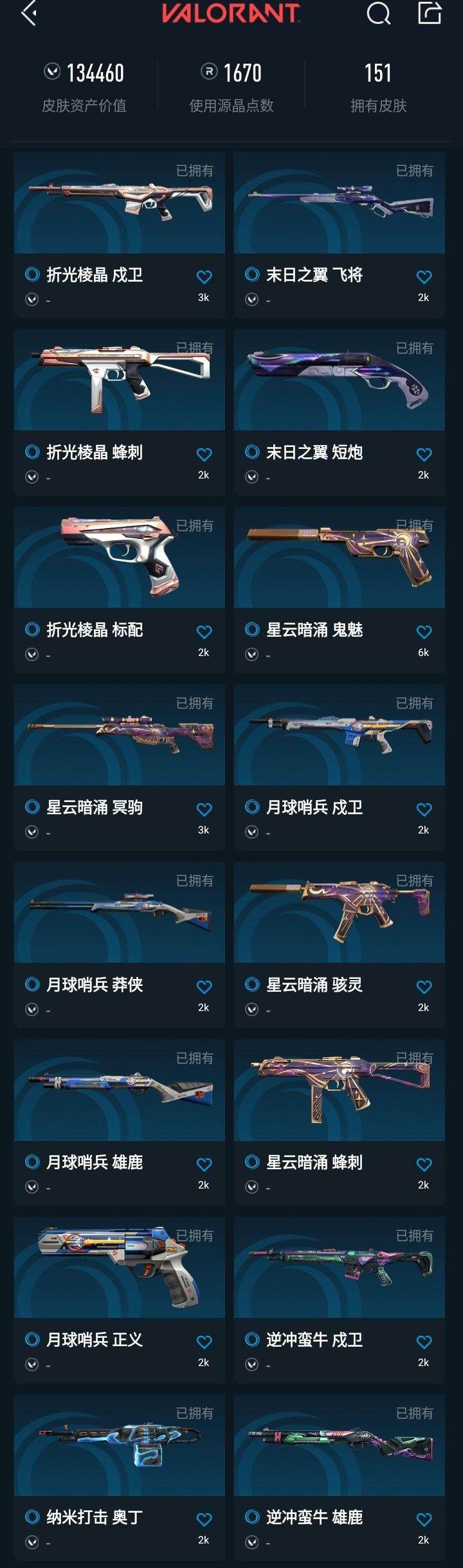Like the 末日之翼 飞将 skin
This screenshot has height=1568, width=463.
(x=424, y=277)
